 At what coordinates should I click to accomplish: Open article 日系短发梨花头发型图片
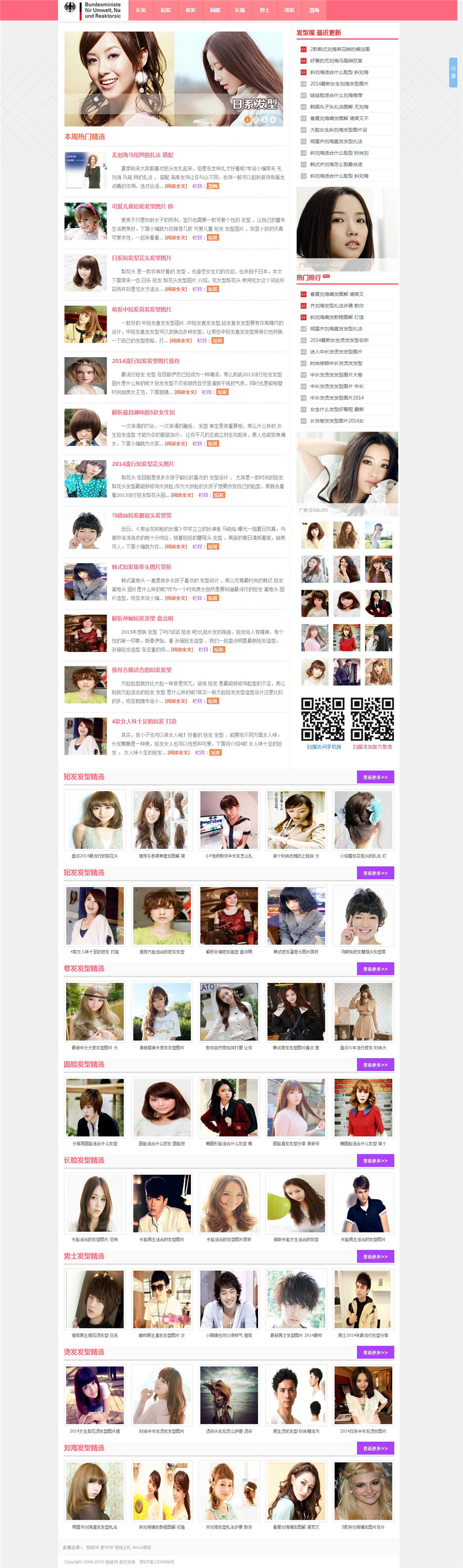click(141, 258)
